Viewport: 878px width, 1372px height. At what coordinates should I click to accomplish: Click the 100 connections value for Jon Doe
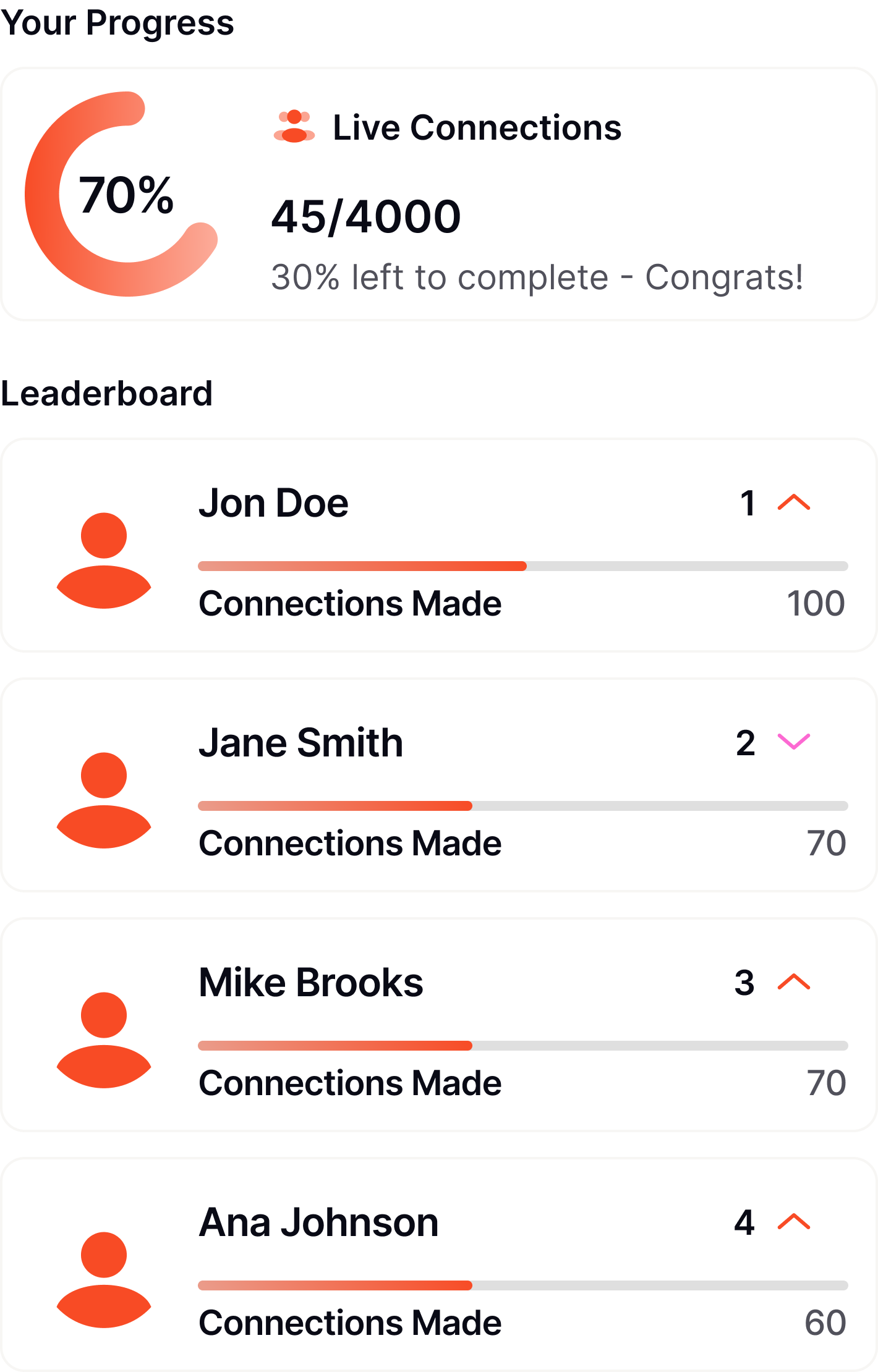tap(816, 603)
